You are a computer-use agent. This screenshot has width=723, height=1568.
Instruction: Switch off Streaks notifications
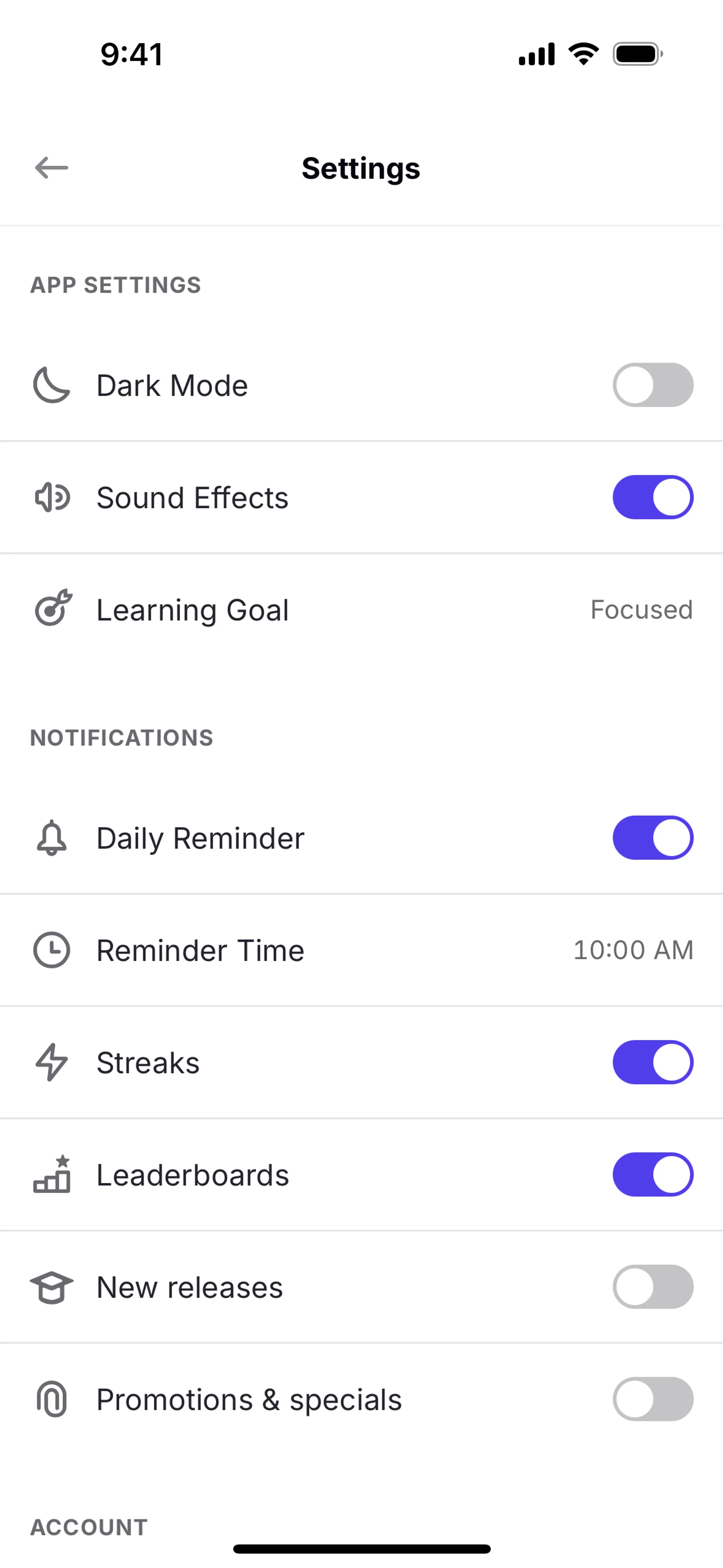pyautogui.click(x=653, y=1062)
